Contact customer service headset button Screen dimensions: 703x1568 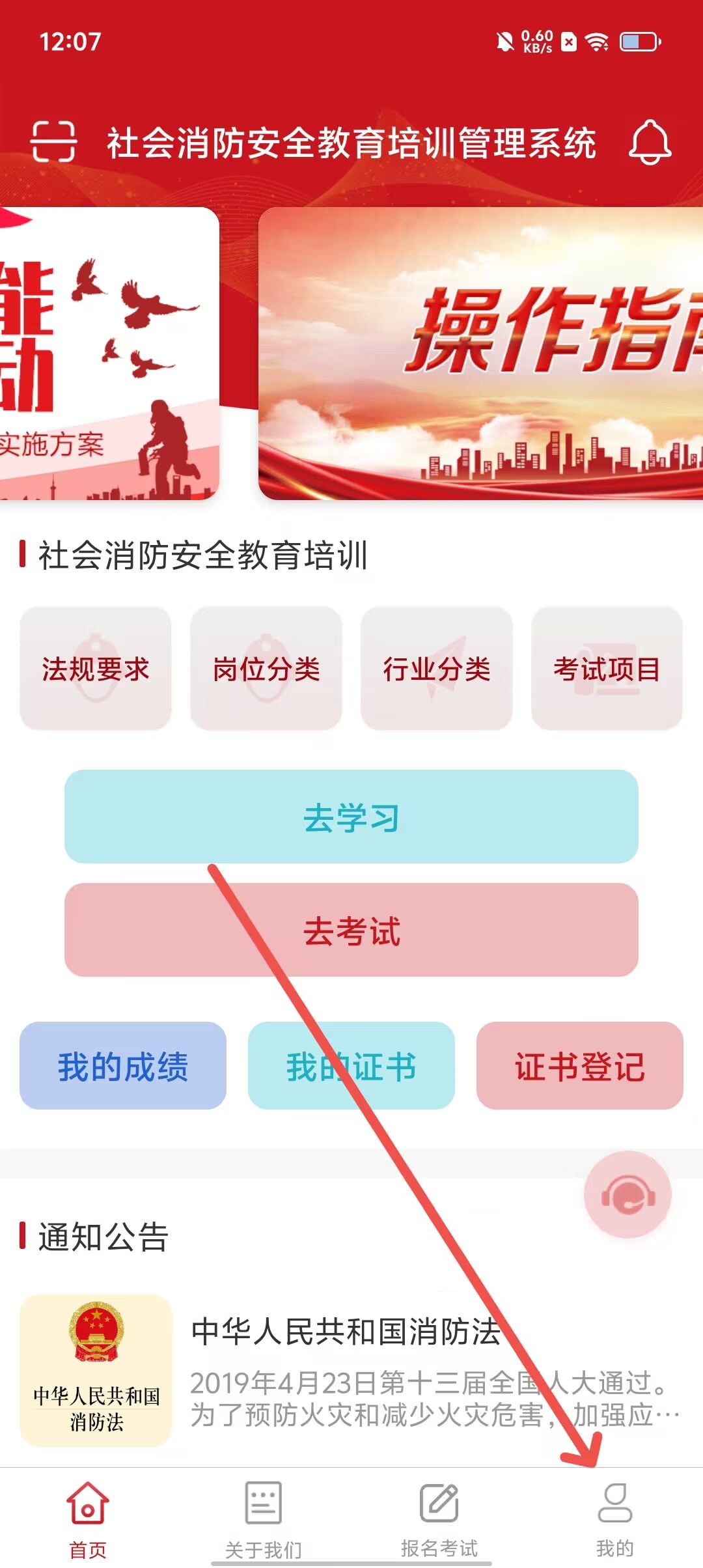(627, 1195)
